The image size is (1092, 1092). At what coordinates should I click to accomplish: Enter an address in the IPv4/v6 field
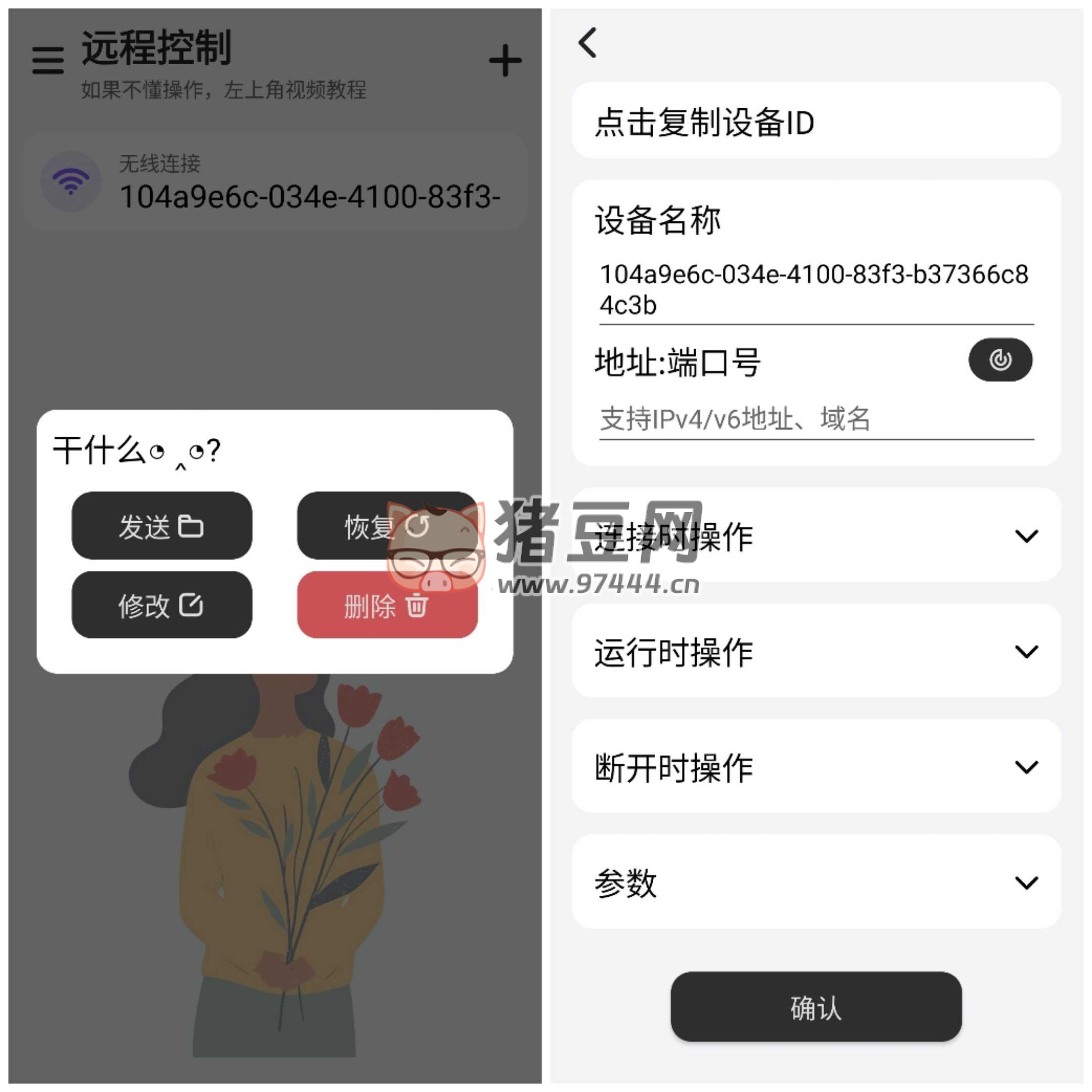coord(816,420)
